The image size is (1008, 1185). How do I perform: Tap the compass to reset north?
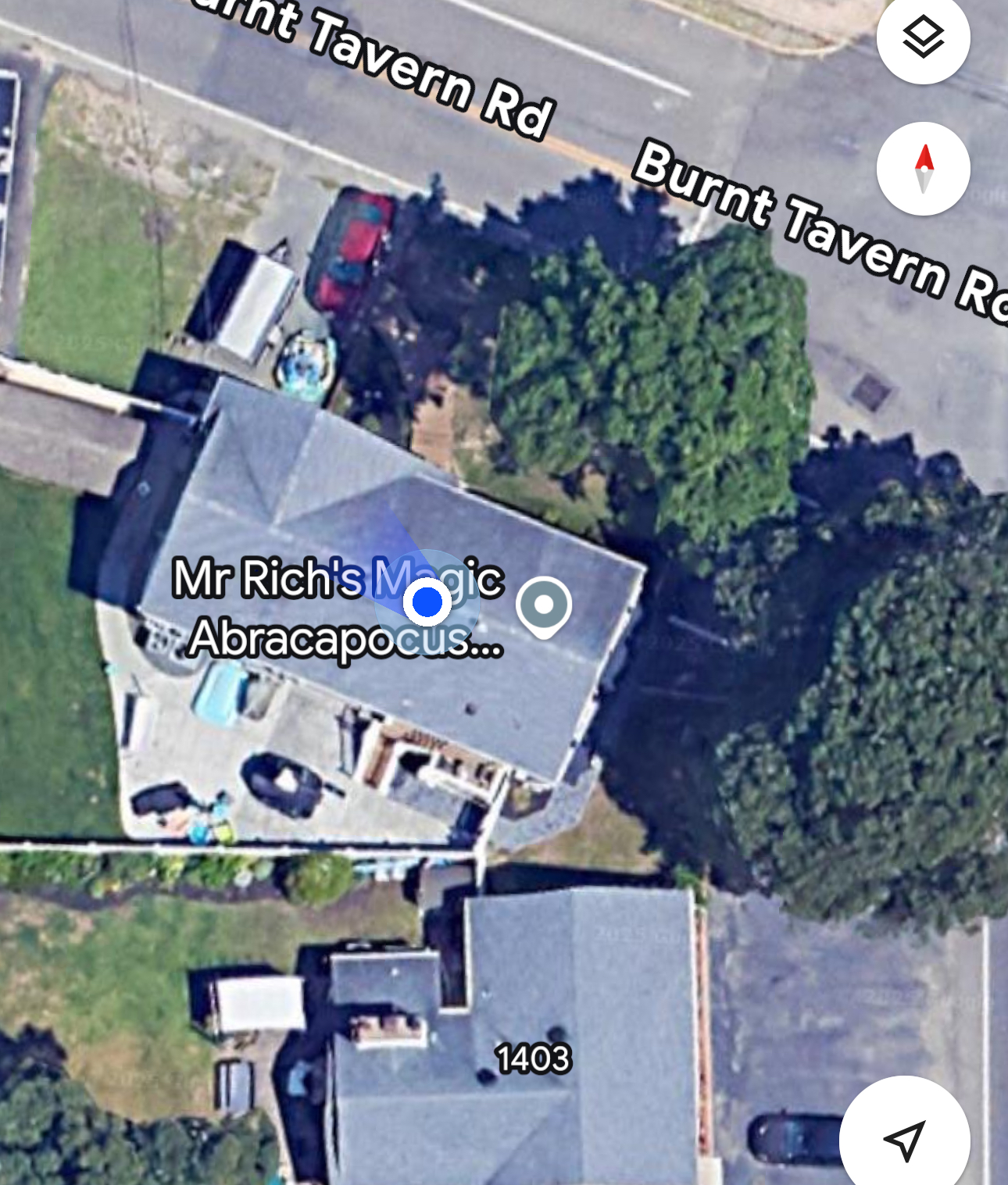(x=923, y=169)
